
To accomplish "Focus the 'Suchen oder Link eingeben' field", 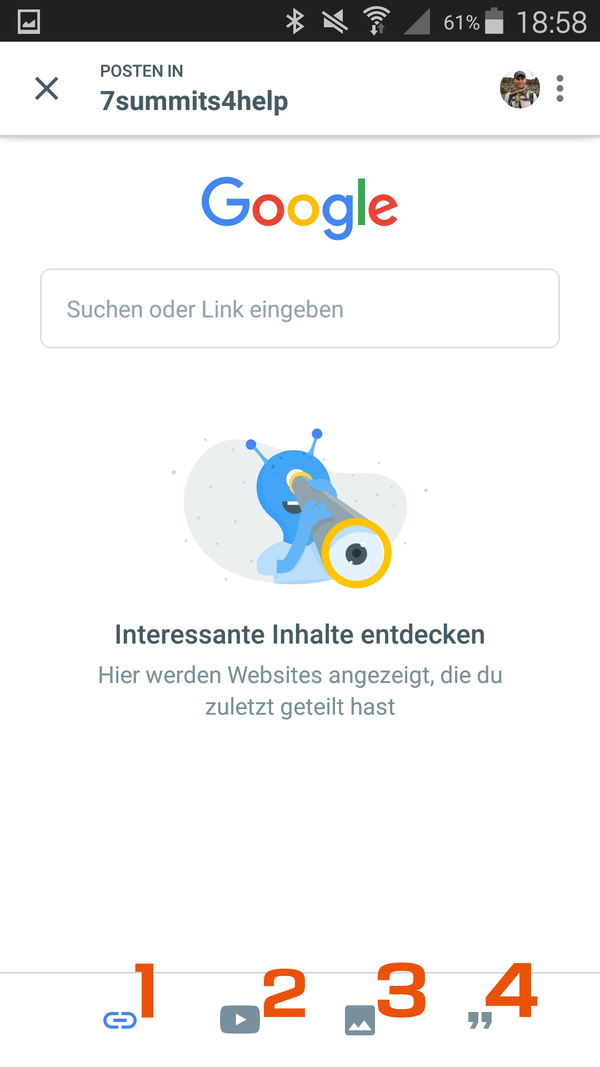I will click(299, 309).
